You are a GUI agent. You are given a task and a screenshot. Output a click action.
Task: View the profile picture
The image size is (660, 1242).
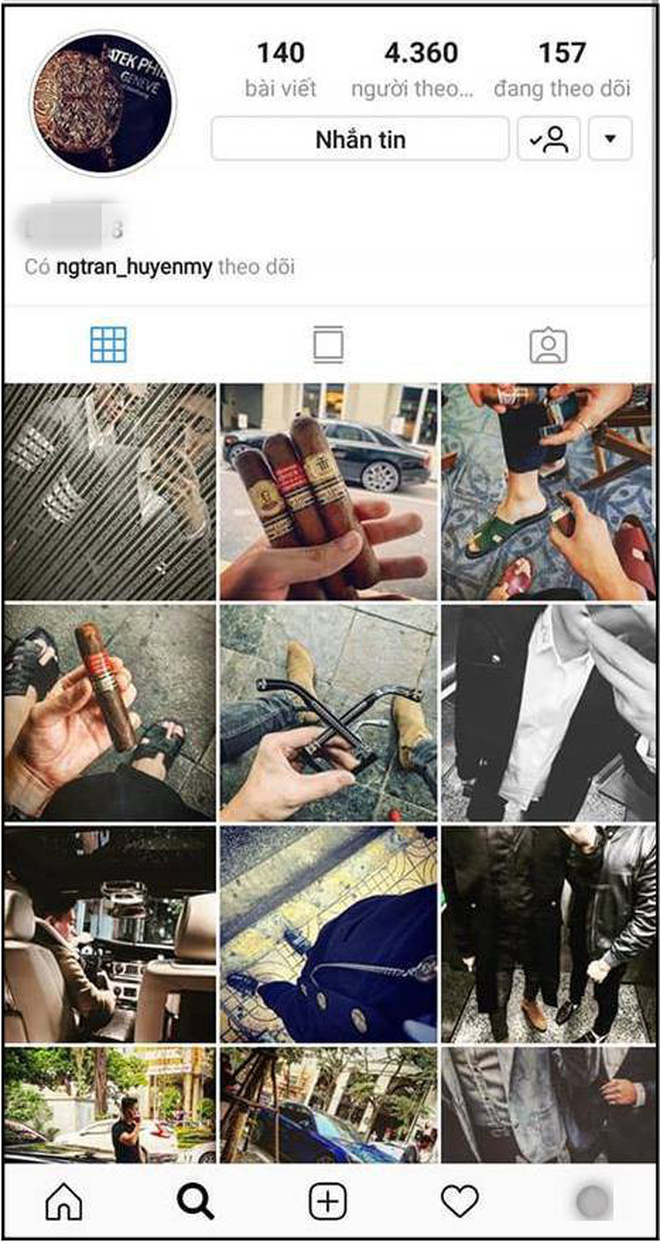pyautogui.click(x=103, y=103)
